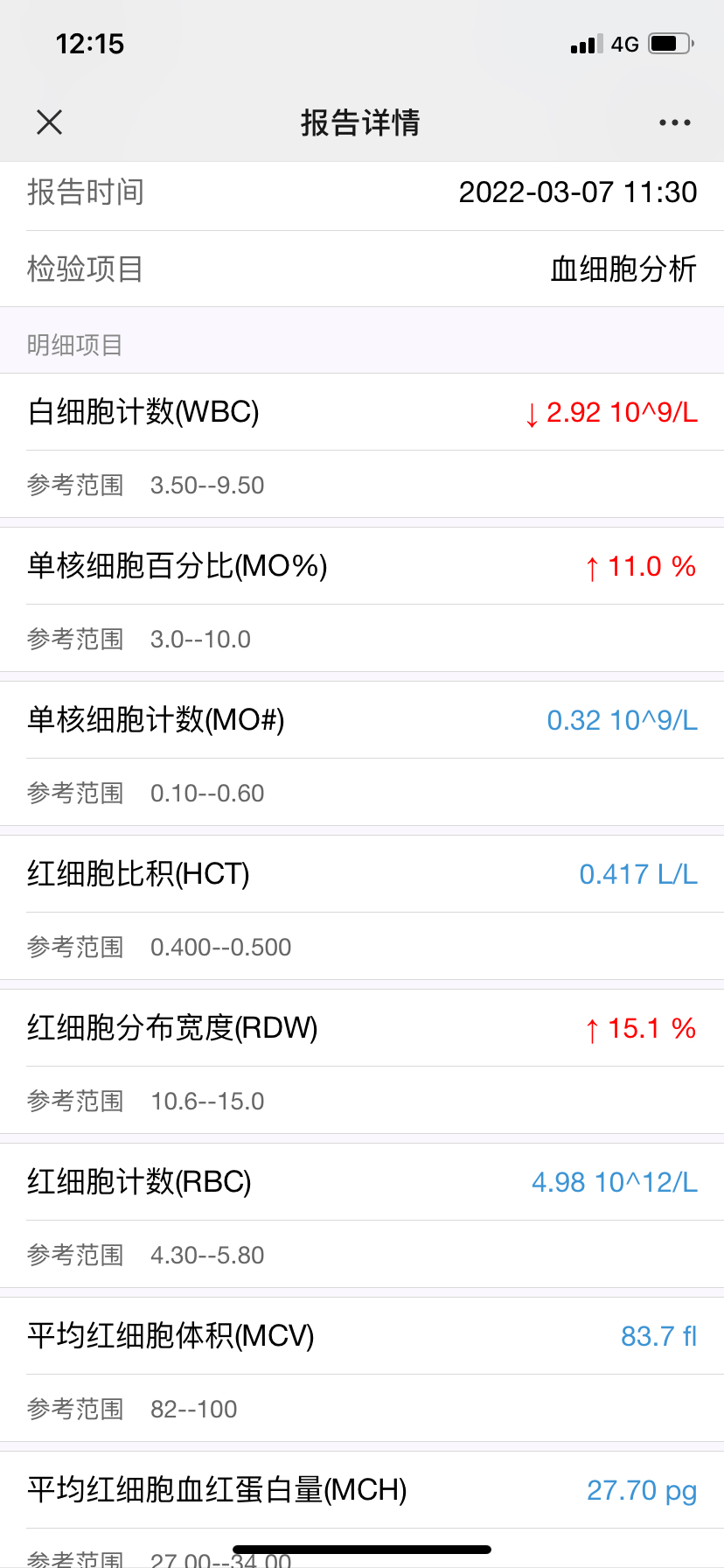The image size is (724, 1568).
Task: Open the three-dot more options menu
Action: [675, 122]
